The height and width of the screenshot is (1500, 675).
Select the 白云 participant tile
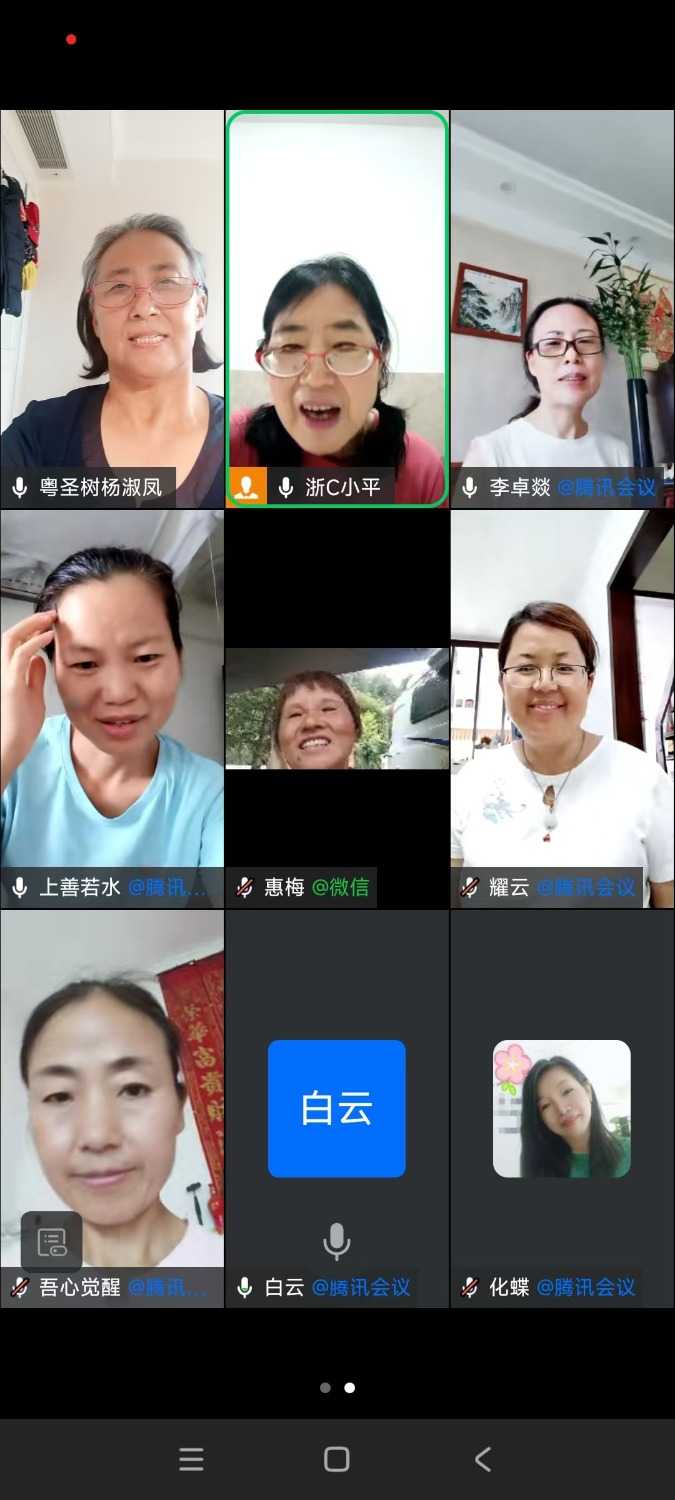337,1108
